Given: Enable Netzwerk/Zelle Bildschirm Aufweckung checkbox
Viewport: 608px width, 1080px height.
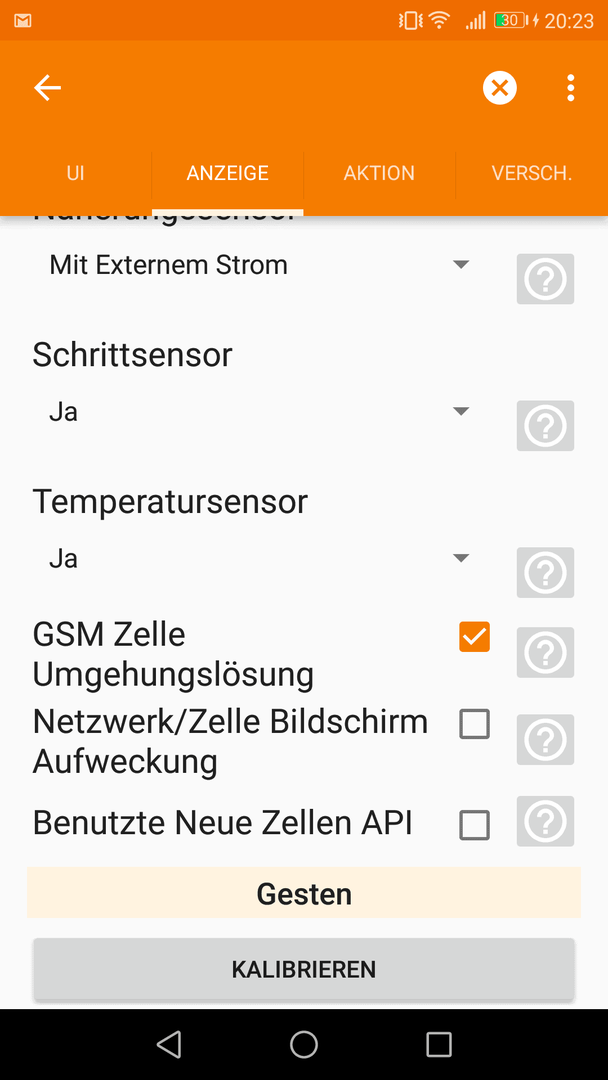Looking at the screenshot, I should click(x=474, y=724).
